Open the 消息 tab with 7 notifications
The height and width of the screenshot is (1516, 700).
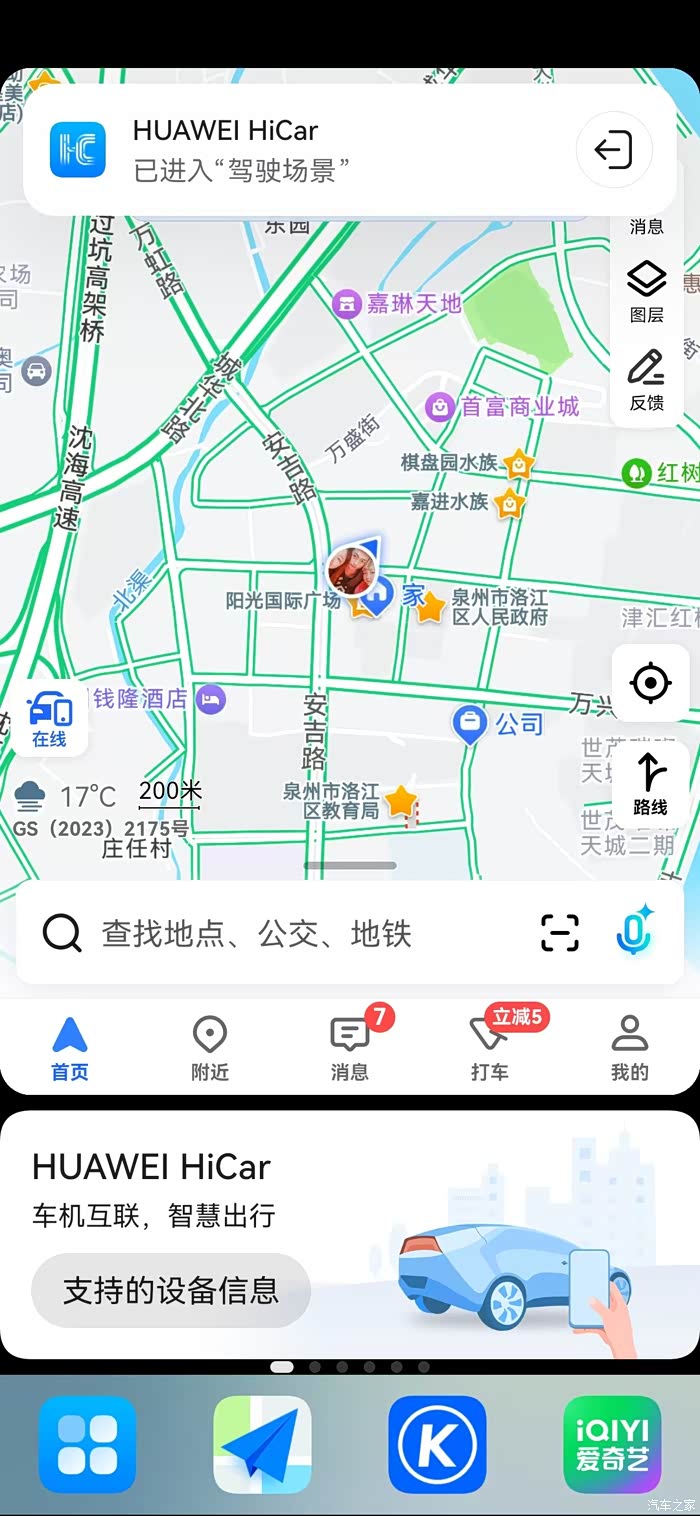pyautogui.click(x=350, y=1048)
